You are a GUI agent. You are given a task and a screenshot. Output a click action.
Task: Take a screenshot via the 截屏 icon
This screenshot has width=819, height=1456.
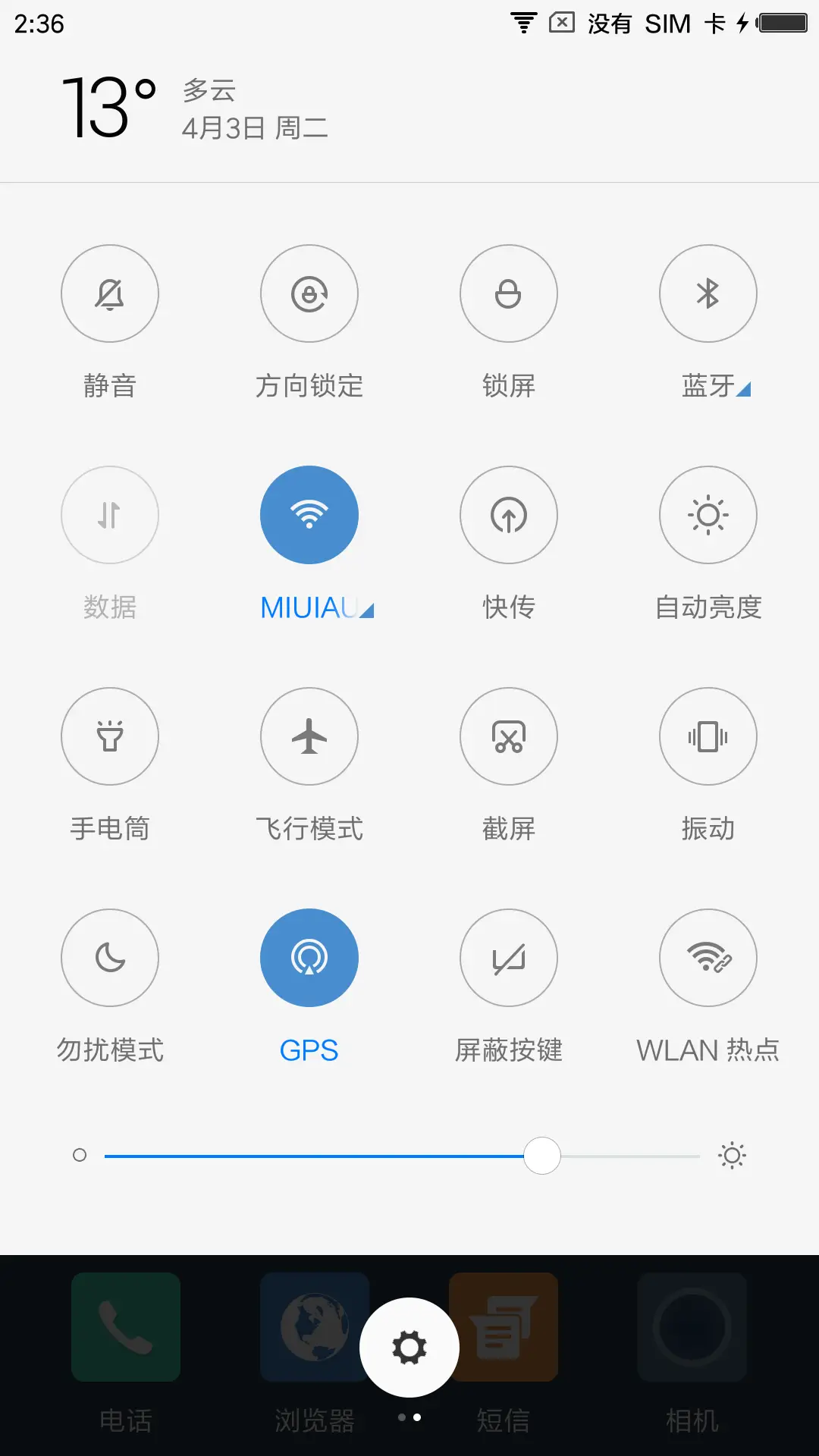pyautogui.click(x=509, y=736)
